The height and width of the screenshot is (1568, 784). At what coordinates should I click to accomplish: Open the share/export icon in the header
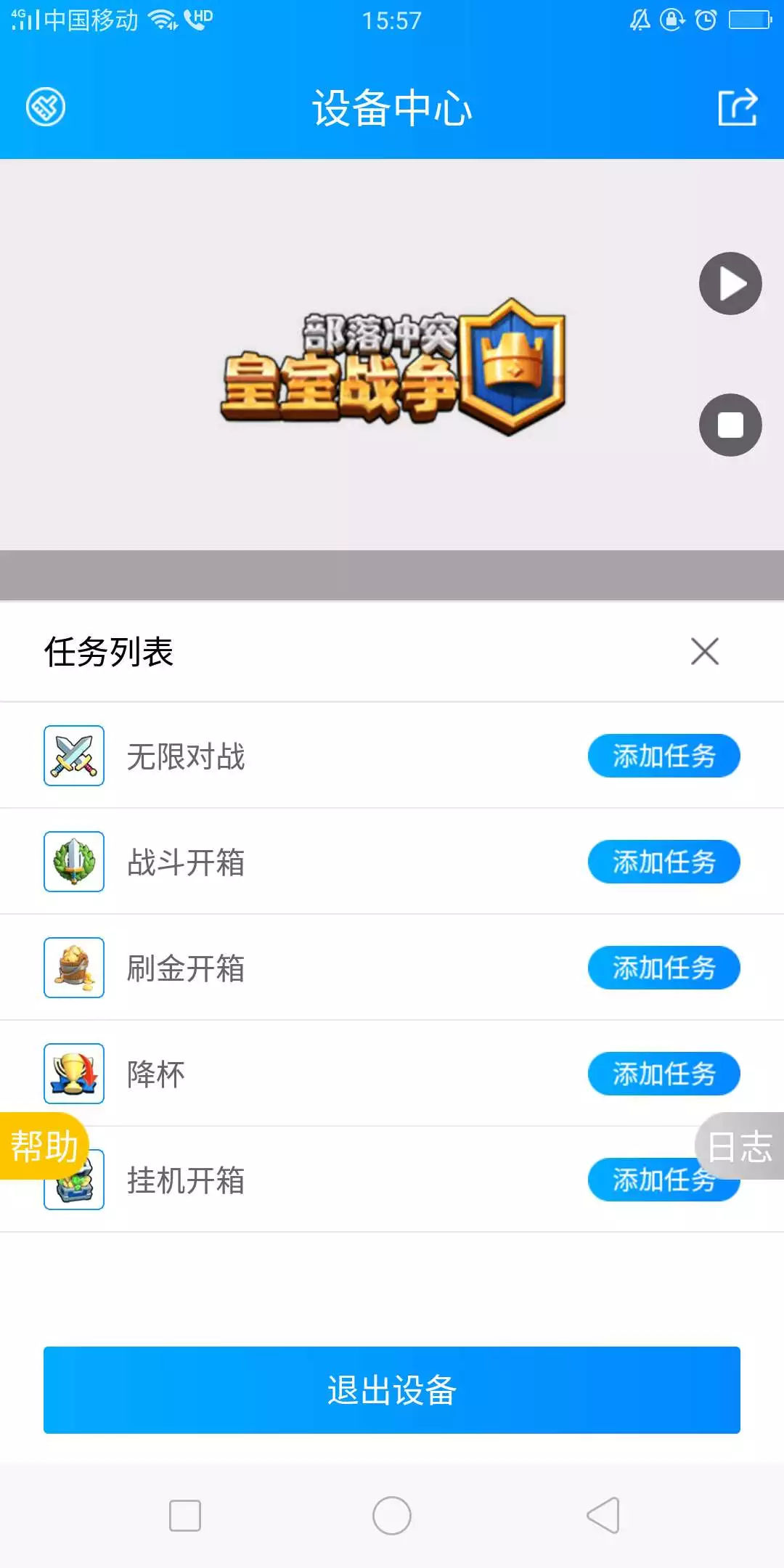[x=738, y=107]
